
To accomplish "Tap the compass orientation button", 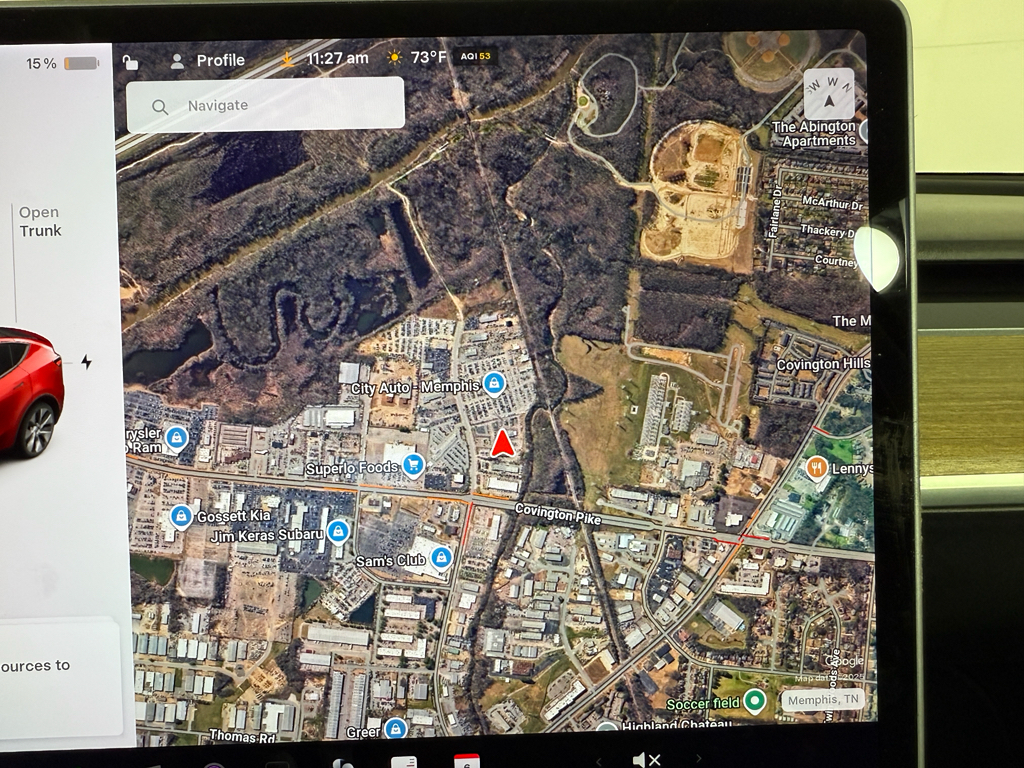I will (828, 94).
